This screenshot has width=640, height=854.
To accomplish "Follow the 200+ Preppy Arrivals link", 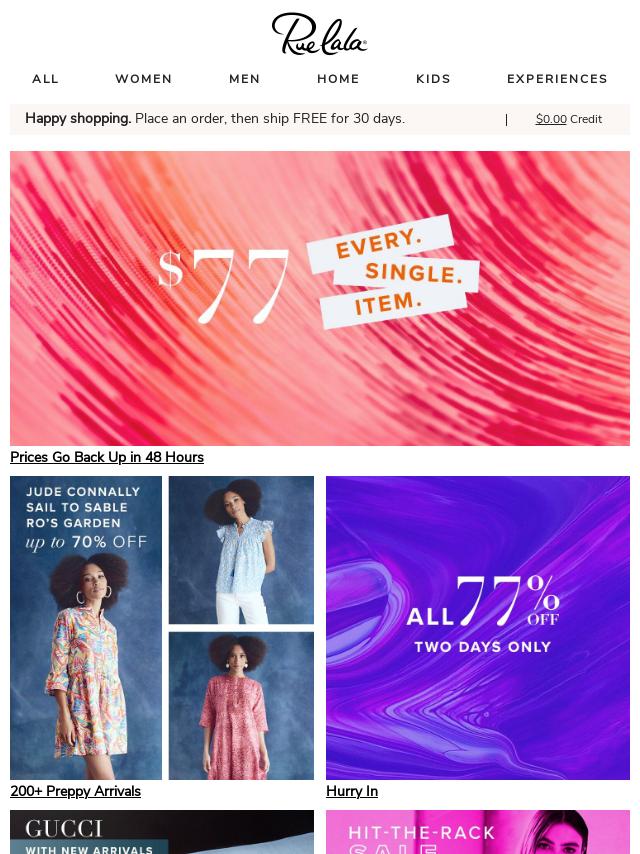I will pos(75,791).
